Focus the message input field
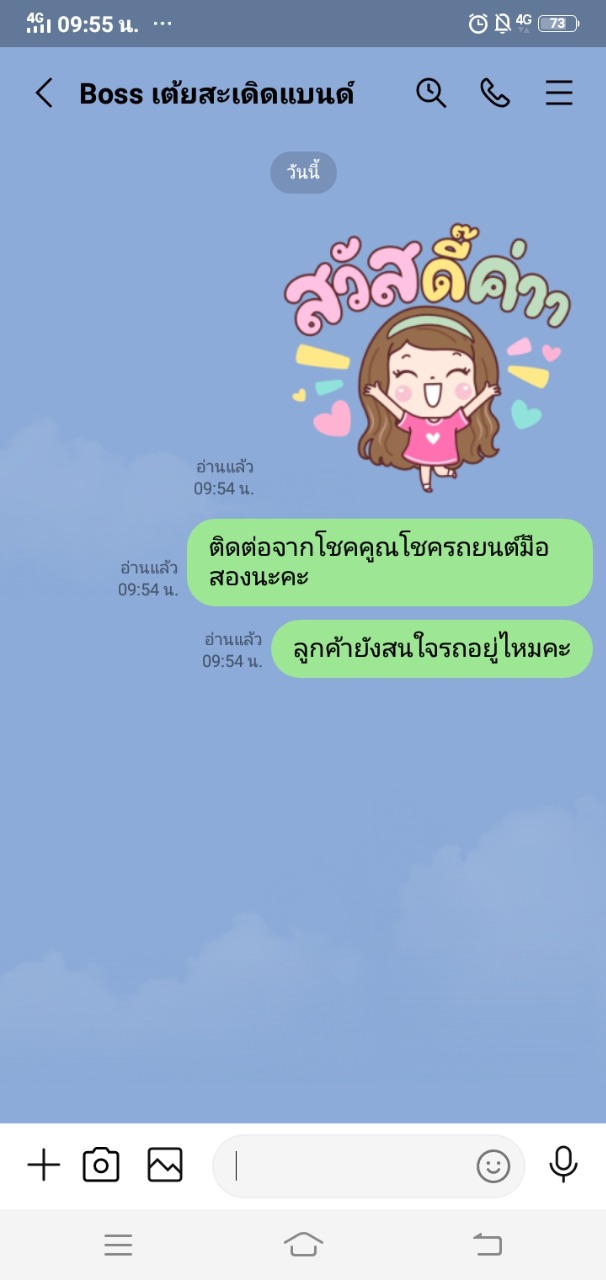This screenshot has height=1280, width=606. 350,1166
